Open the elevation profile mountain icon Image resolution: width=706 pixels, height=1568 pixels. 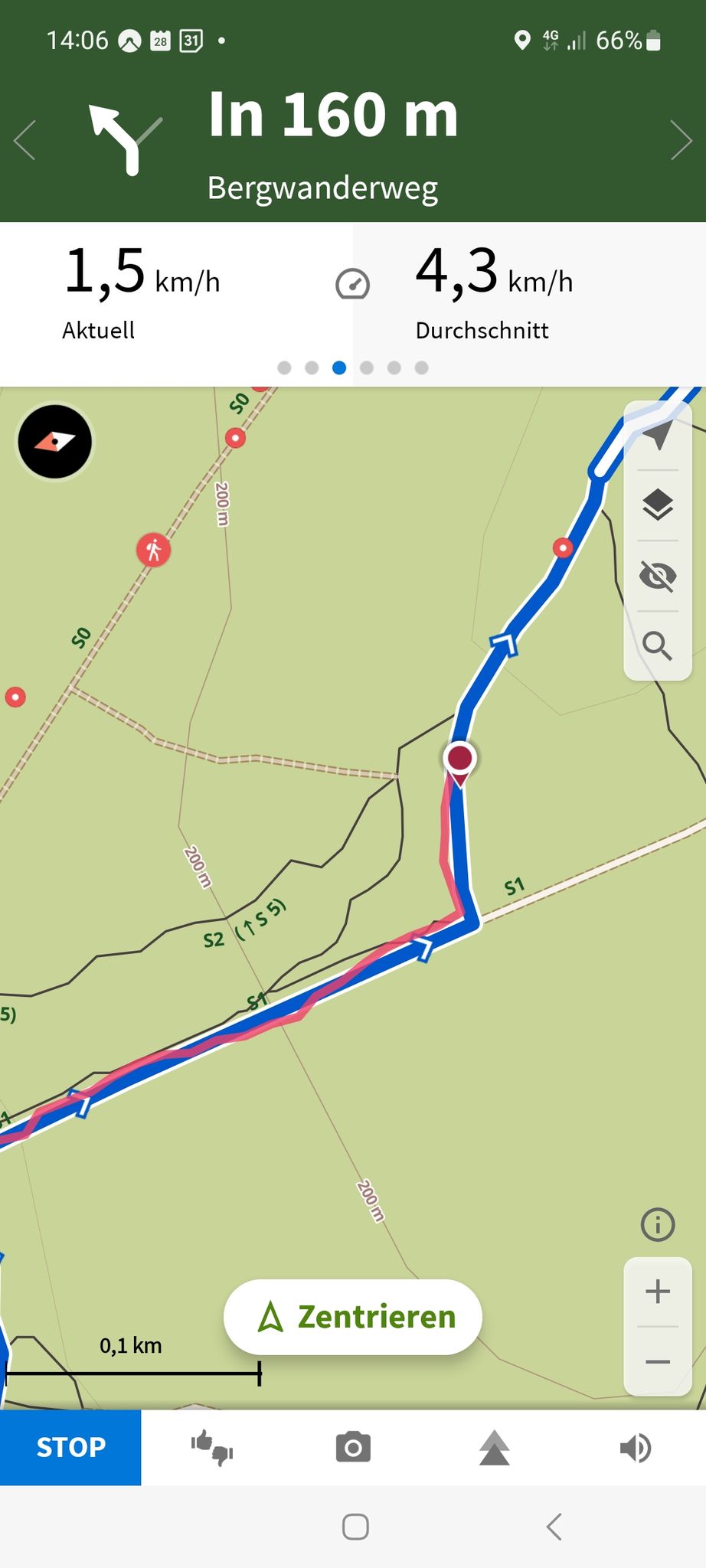495,1447
